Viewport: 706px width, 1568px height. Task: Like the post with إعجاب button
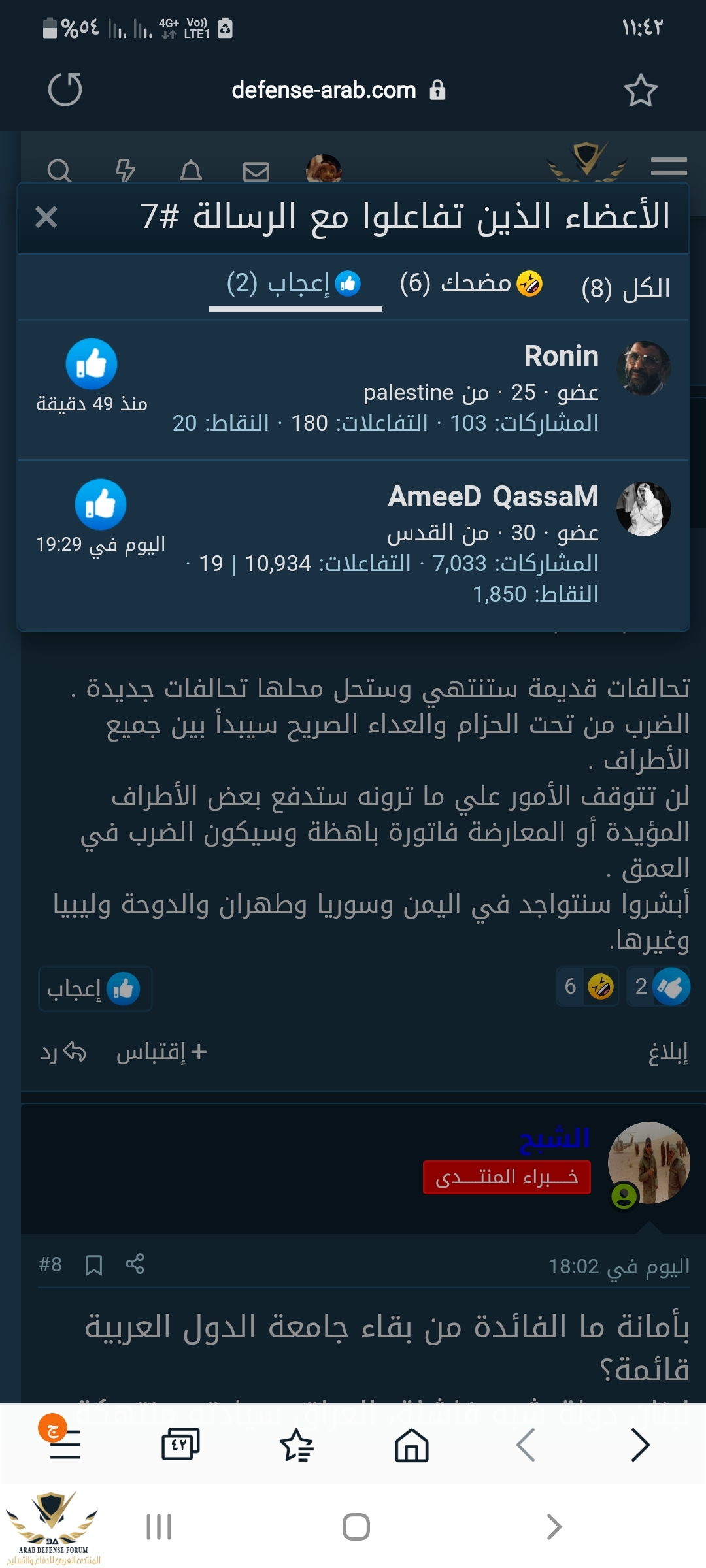[95, 989]
